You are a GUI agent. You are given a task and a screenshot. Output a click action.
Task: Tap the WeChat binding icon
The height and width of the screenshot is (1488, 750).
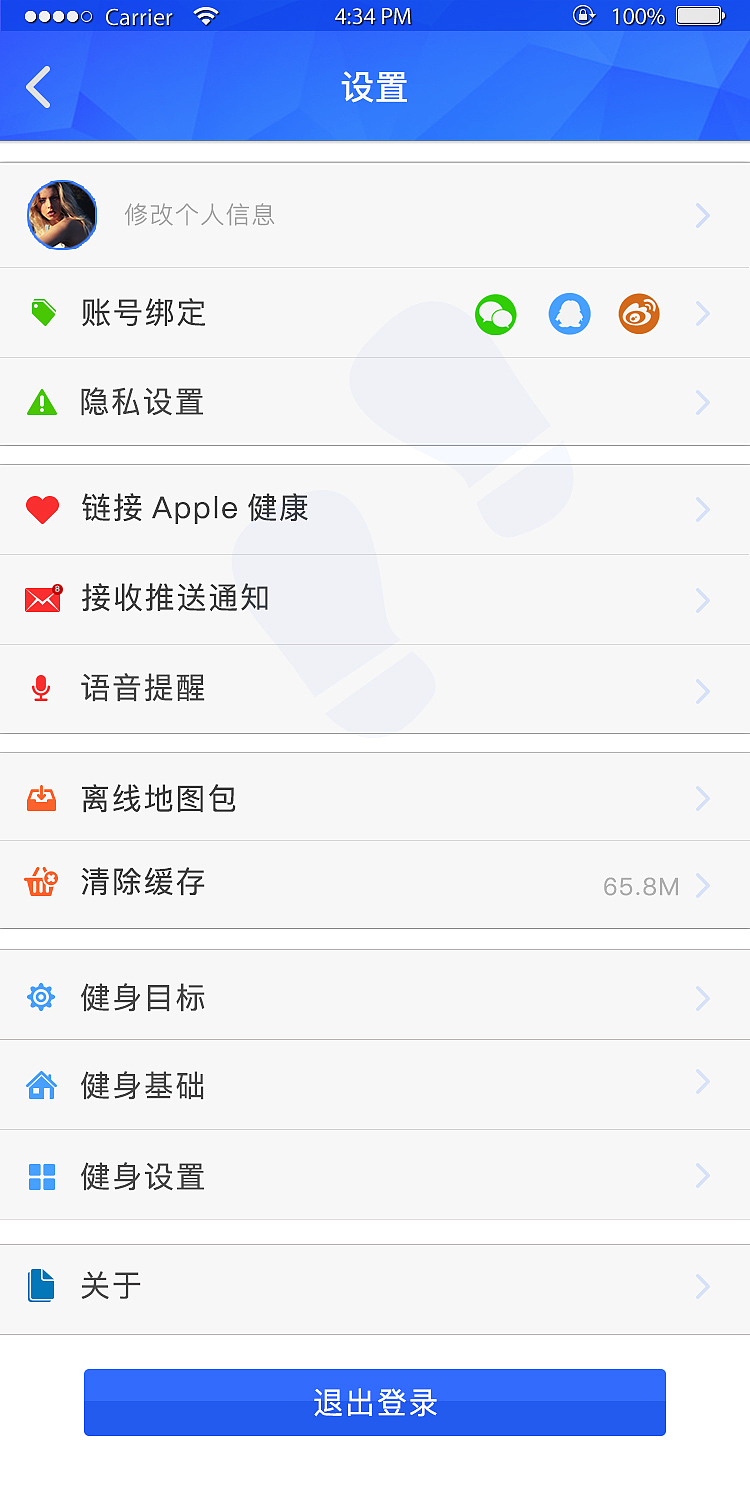495,314
